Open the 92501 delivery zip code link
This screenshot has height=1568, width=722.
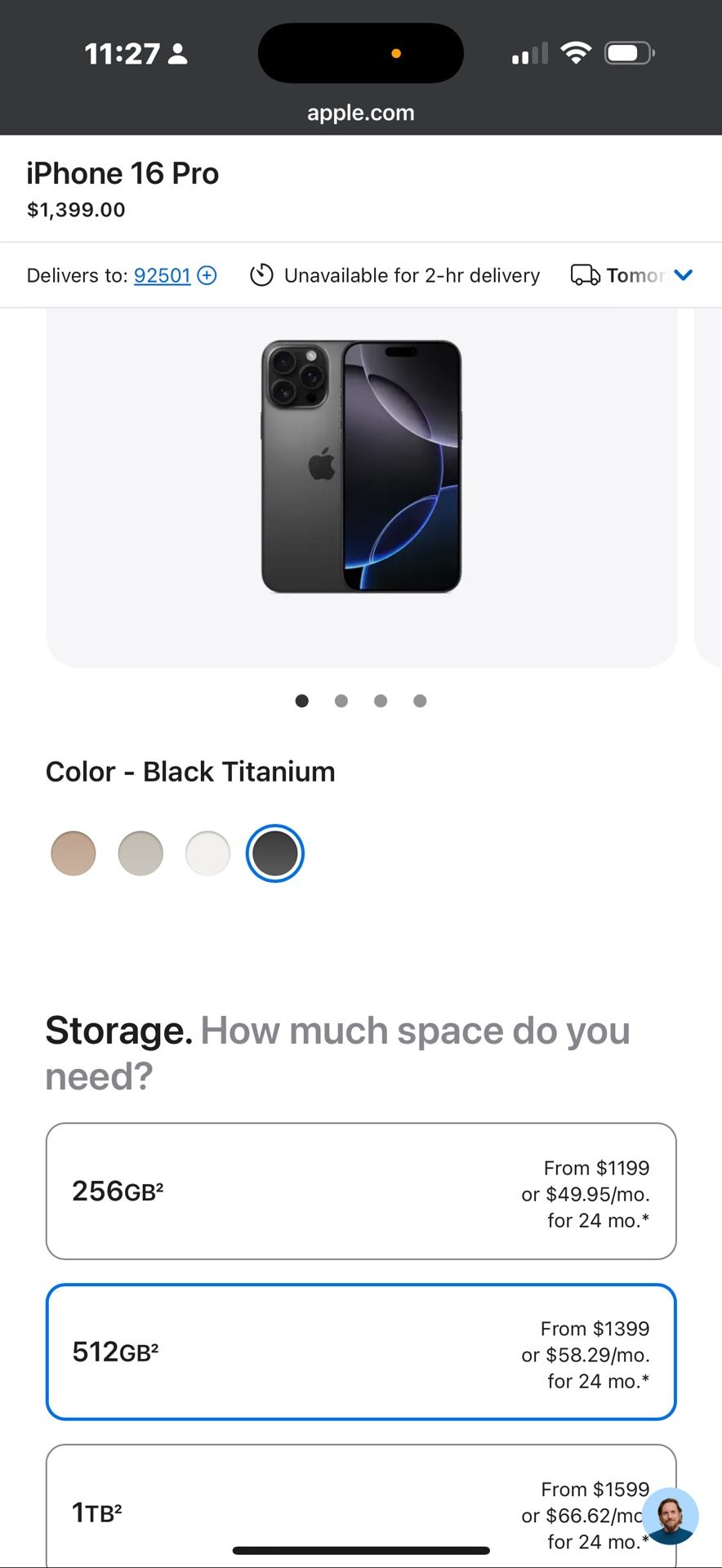(162, 275)
